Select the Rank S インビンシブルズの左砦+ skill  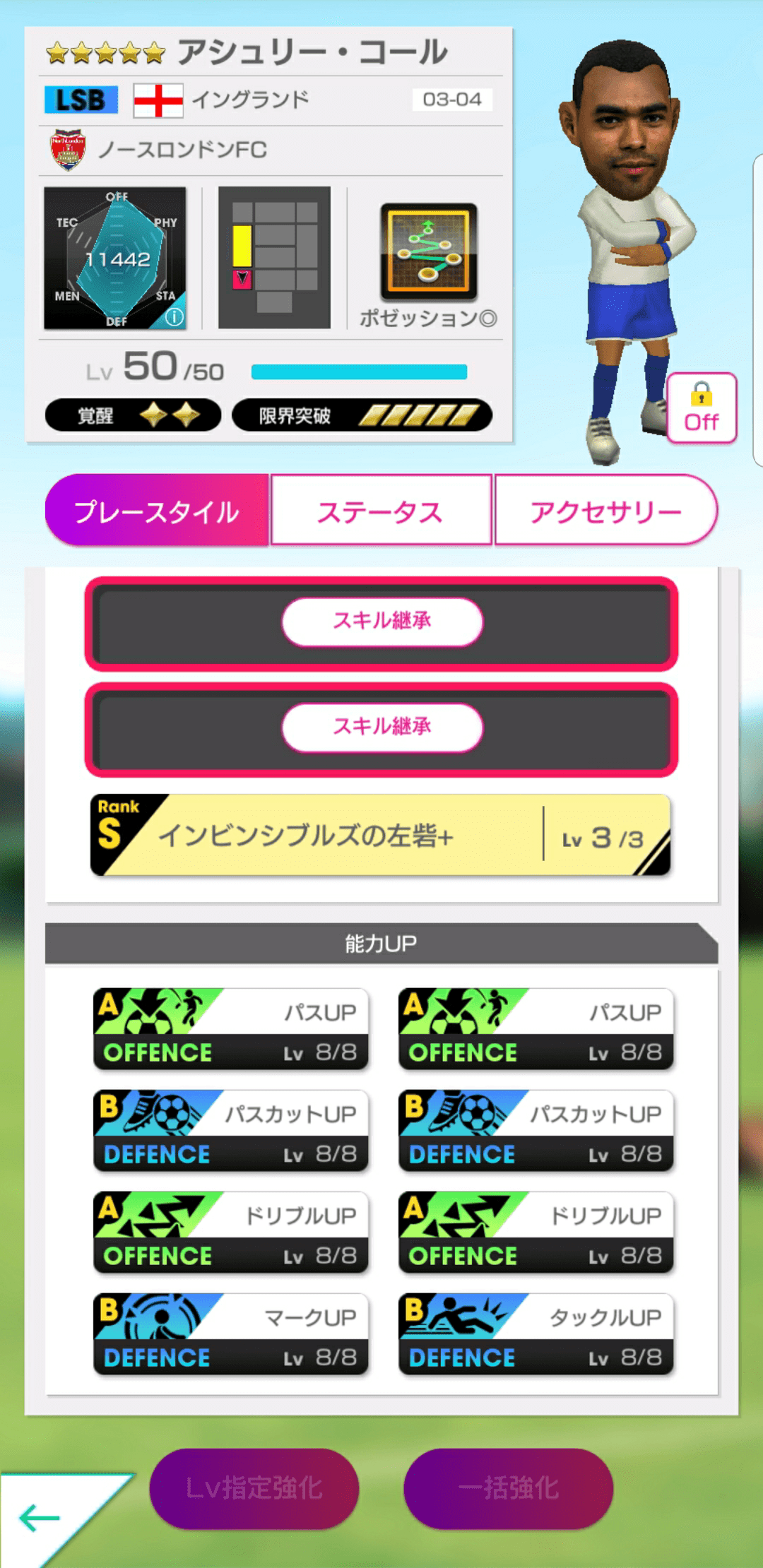[x=381, y=833]
